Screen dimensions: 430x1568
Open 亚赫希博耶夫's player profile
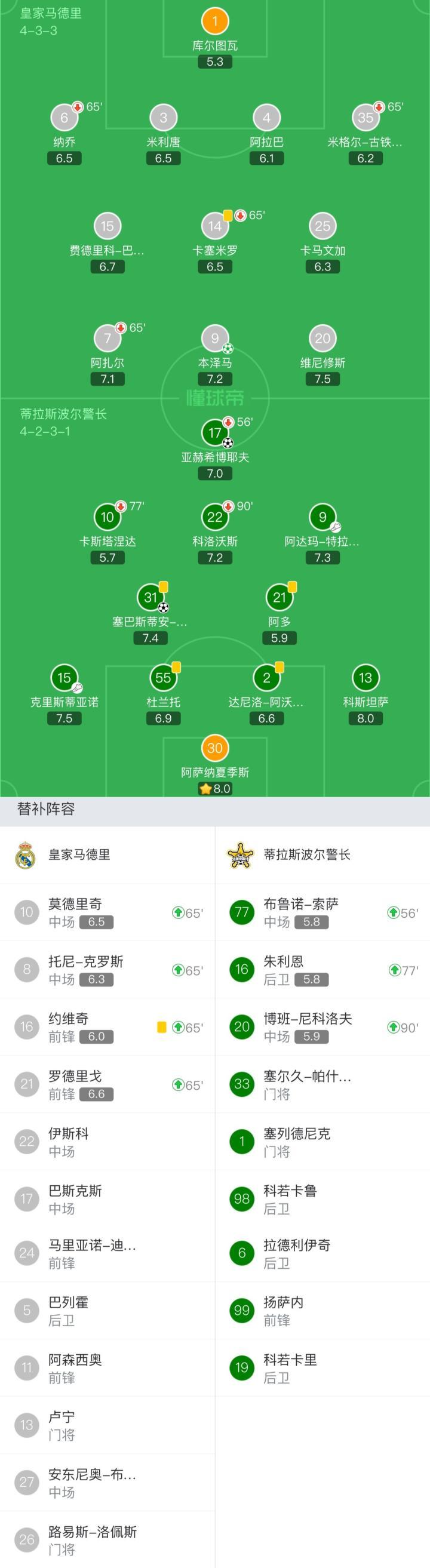click(x=214, y=434)
